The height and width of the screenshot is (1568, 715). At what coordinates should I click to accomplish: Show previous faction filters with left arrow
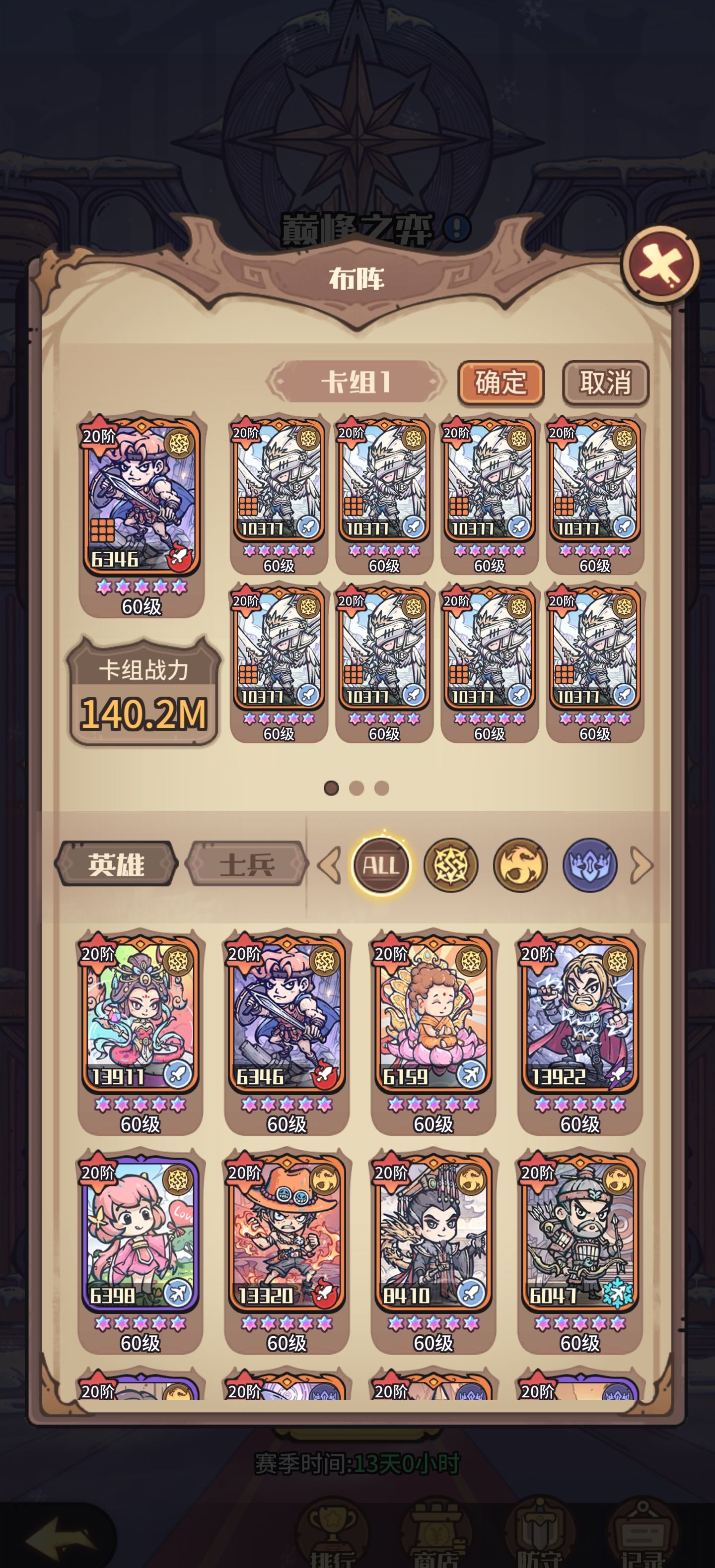tap(330, 865)
